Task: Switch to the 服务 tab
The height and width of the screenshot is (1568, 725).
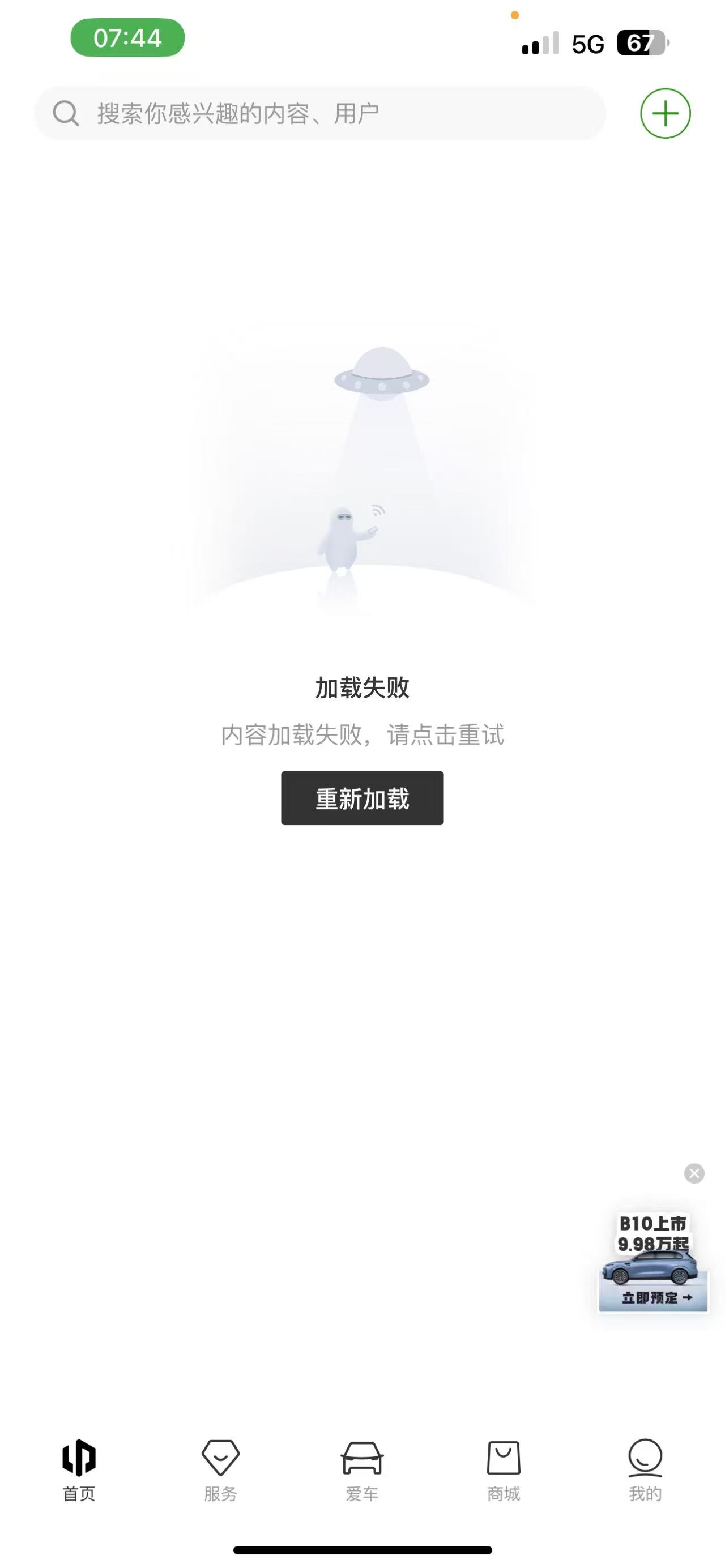Action: [x=220, y=1469]
